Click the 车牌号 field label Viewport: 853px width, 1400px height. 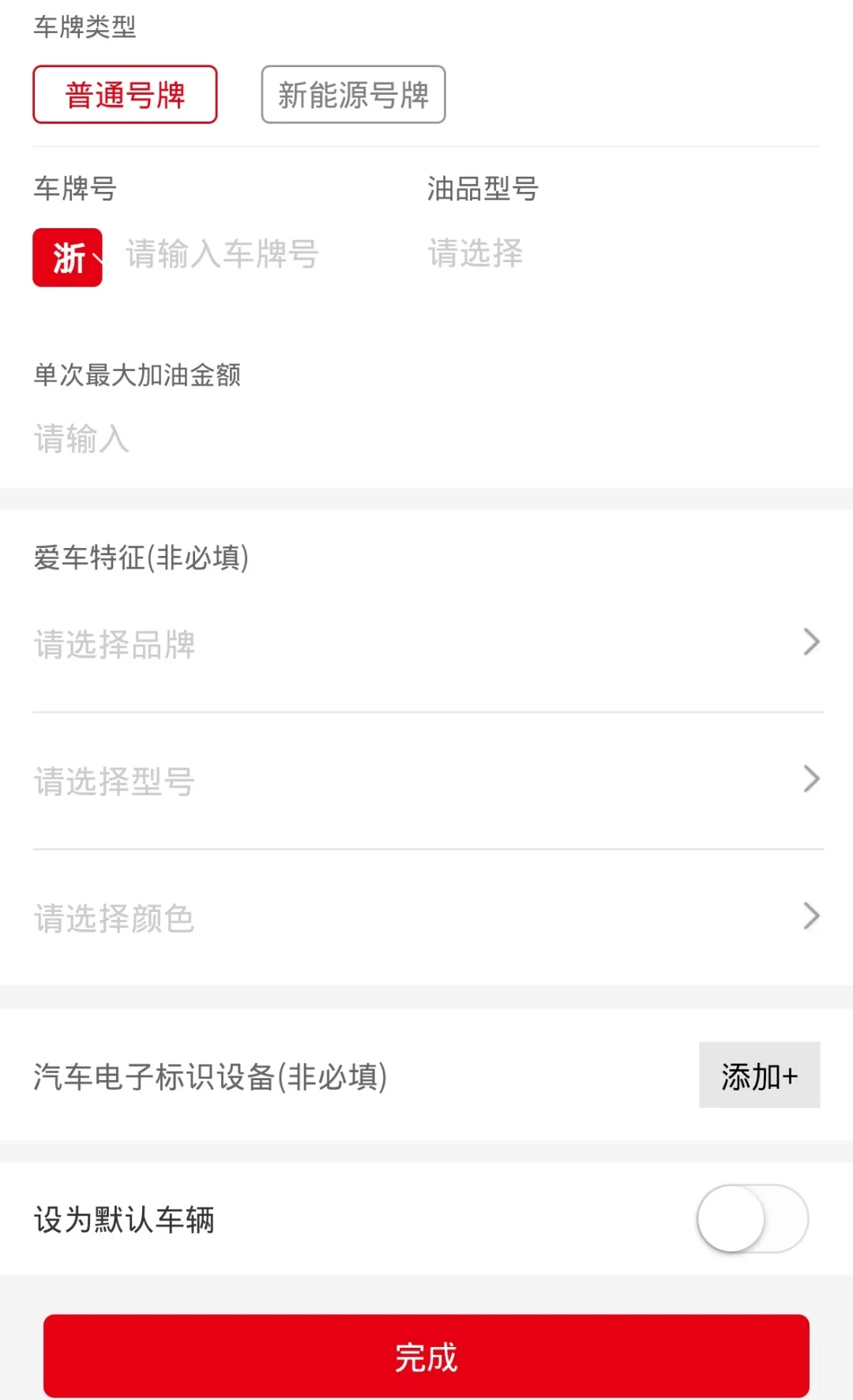click(x=71, y=190)
